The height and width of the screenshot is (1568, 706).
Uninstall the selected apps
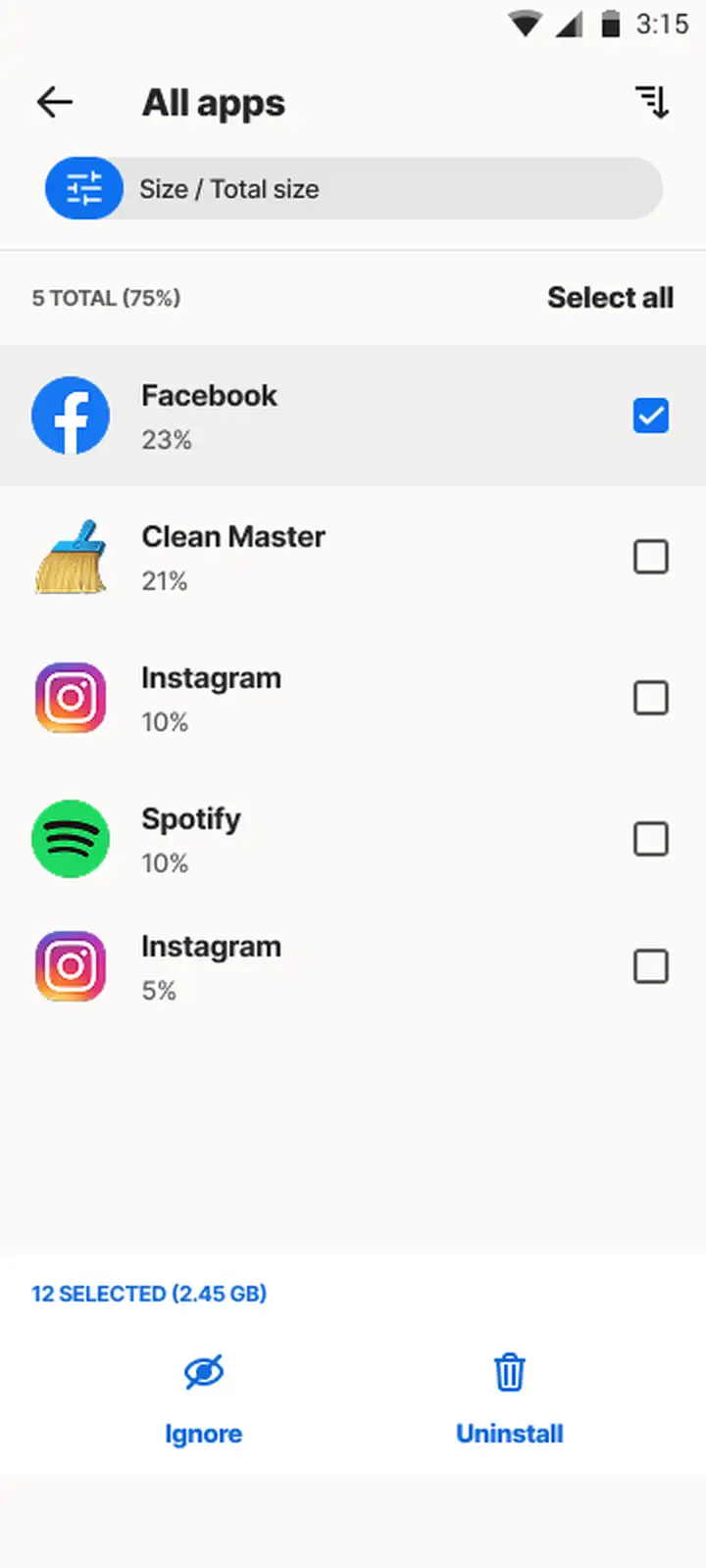pos(510,1399)
